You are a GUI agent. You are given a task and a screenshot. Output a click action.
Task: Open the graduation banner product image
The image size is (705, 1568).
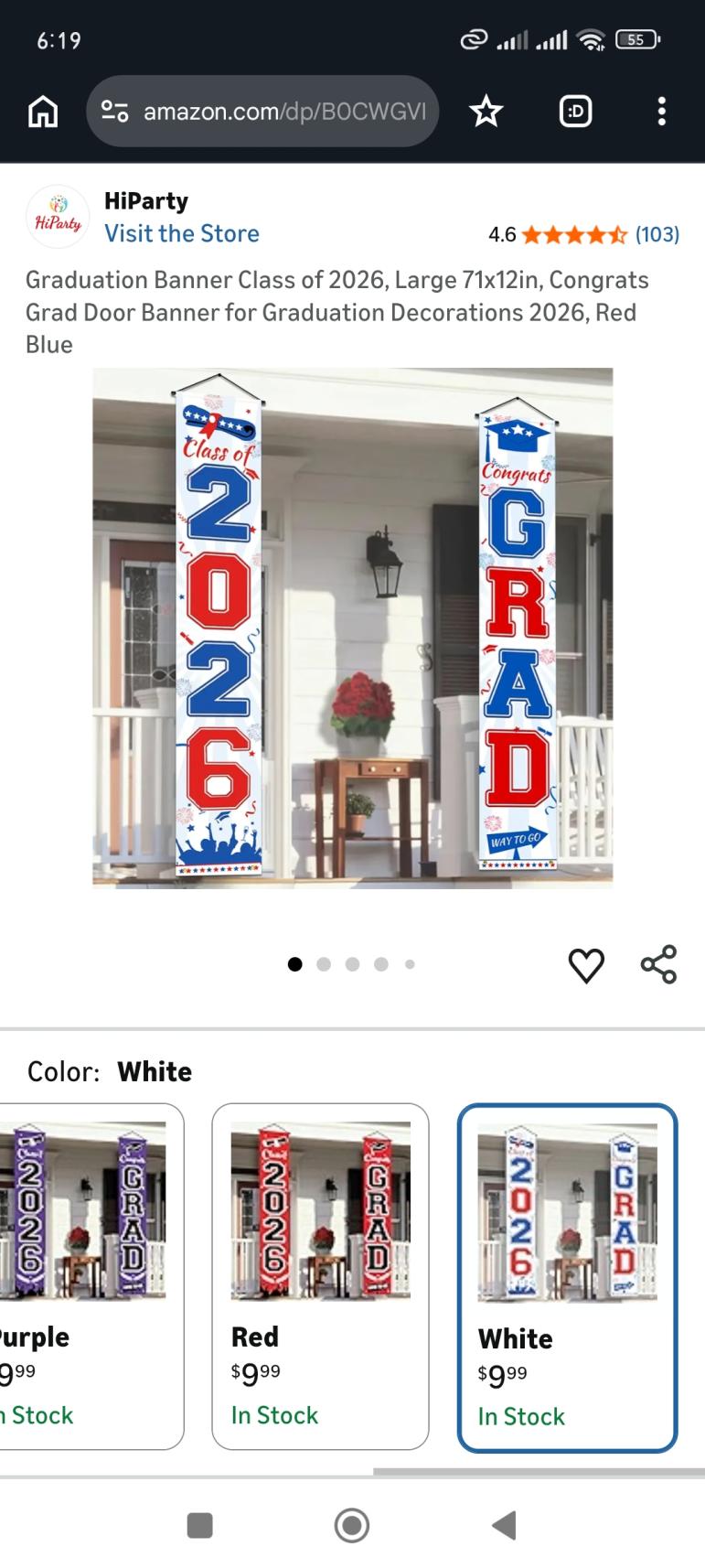pyautogui.click(x=352, y=627)
